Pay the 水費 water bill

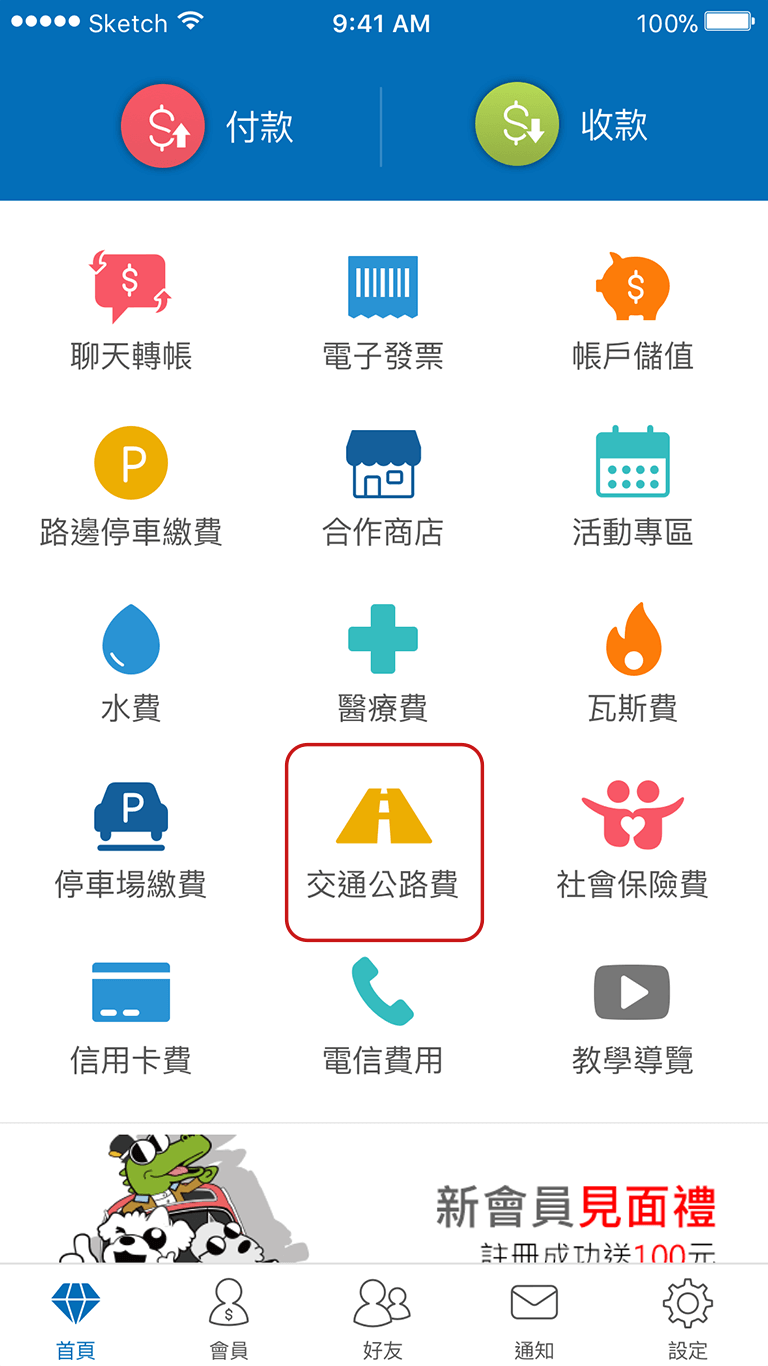tap(131, 664)
